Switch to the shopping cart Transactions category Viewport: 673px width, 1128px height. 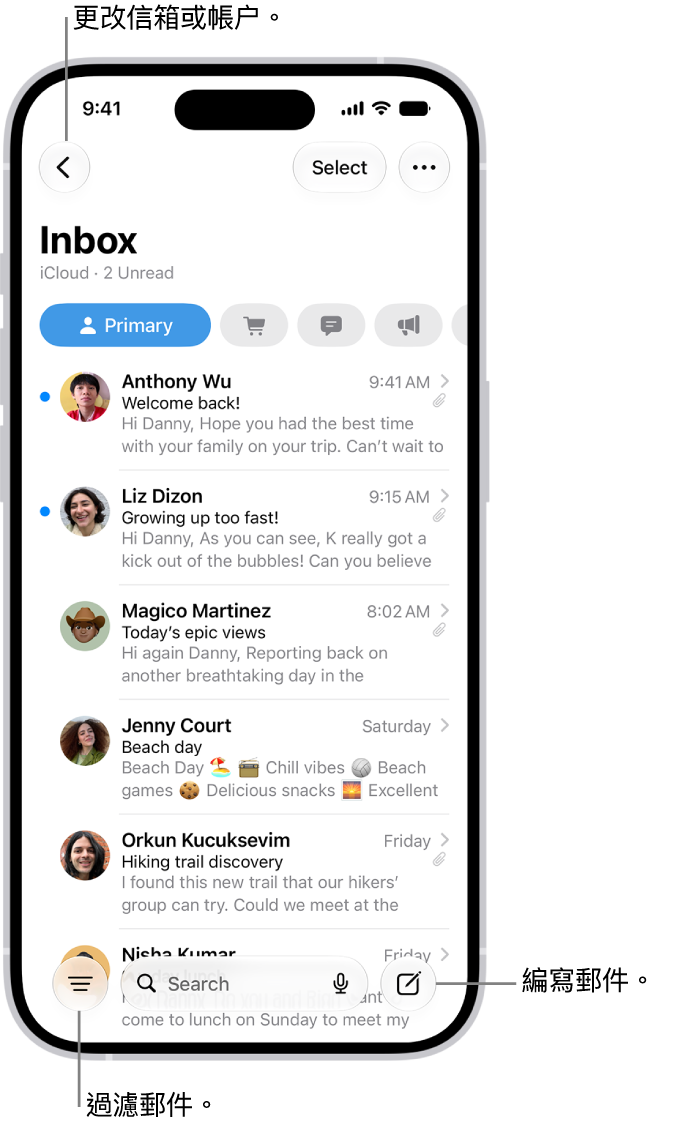pos(254,325)
